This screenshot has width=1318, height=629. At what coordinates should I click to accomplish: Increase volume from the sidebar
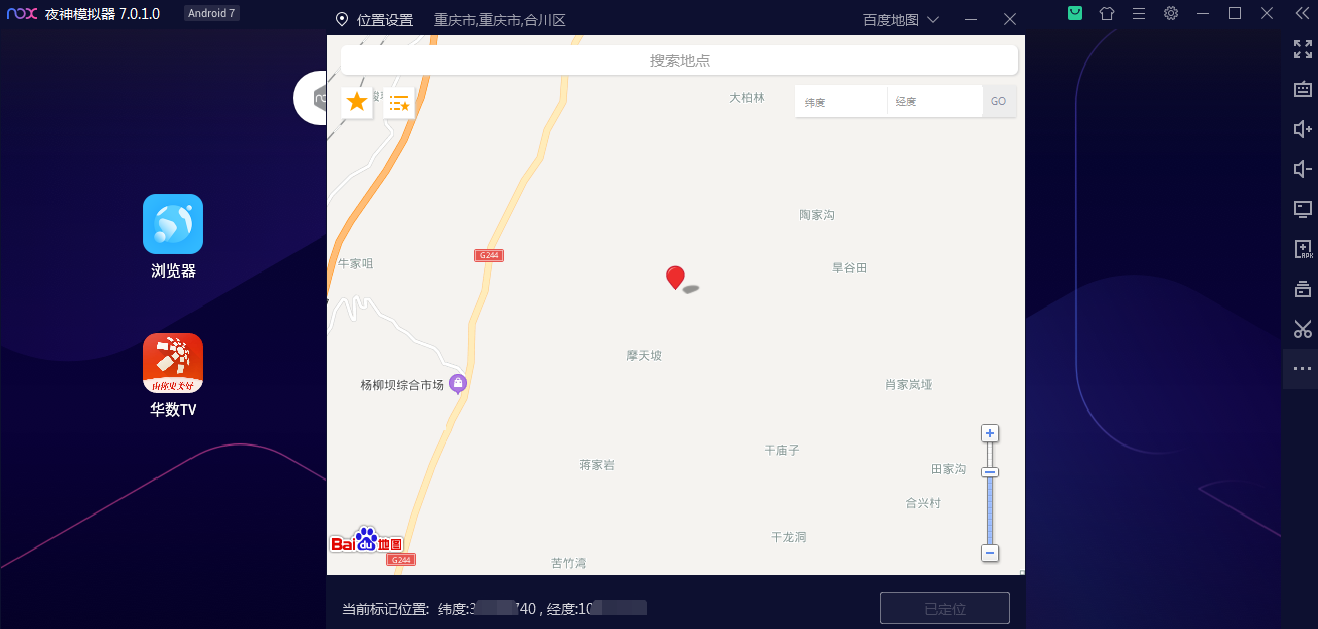pyautogui.click(x=1302, y=129)
